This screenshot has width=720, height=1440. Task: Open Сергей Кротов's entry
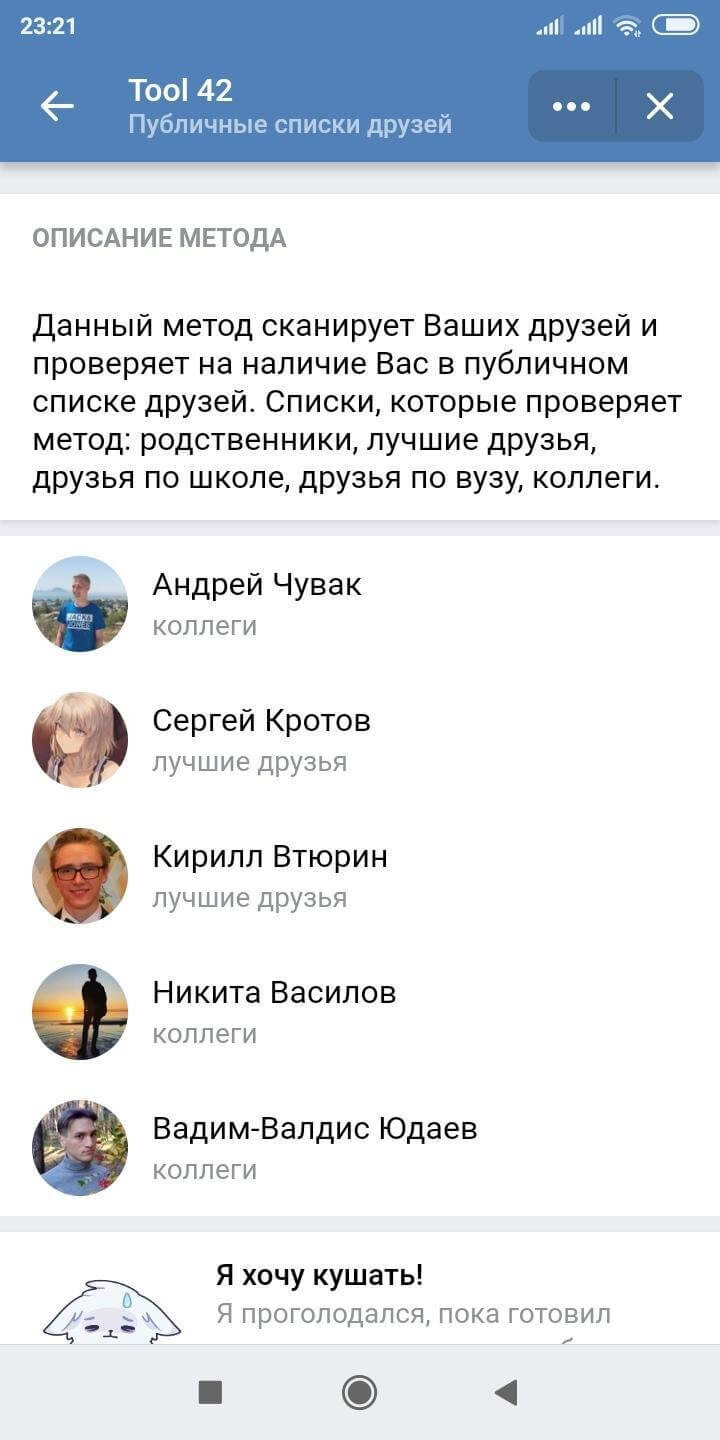click(360, 740)
